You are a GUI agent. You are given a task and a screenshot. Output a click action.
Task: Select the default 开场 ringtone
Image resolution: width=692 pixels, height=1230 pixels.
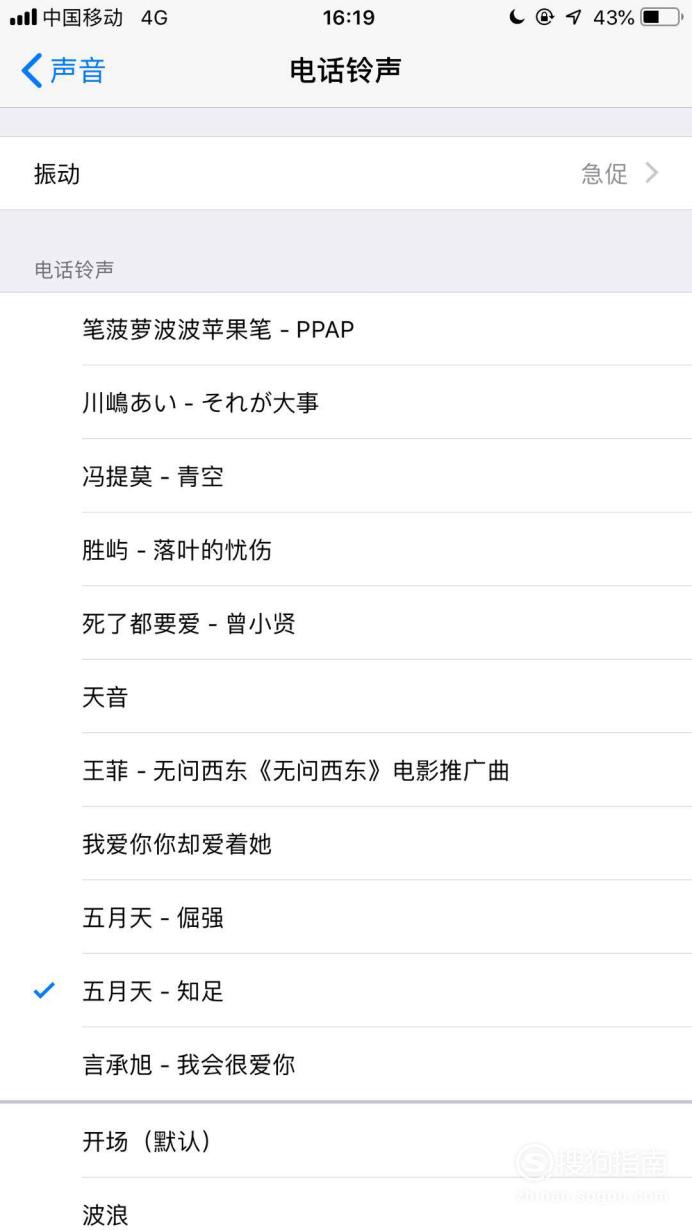(x=346, y=1141)
